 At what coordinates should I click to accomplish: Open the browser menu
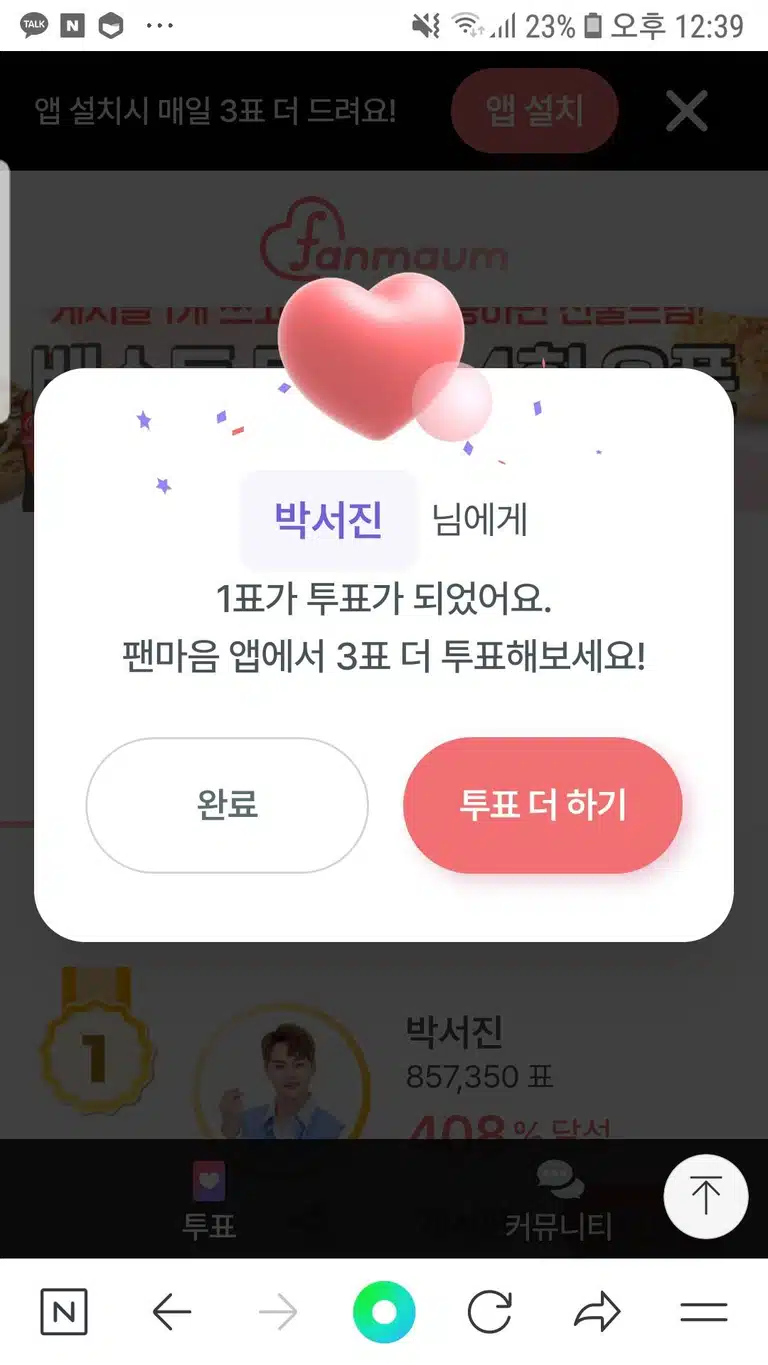pyautogui.click(x=704, y=1312)
